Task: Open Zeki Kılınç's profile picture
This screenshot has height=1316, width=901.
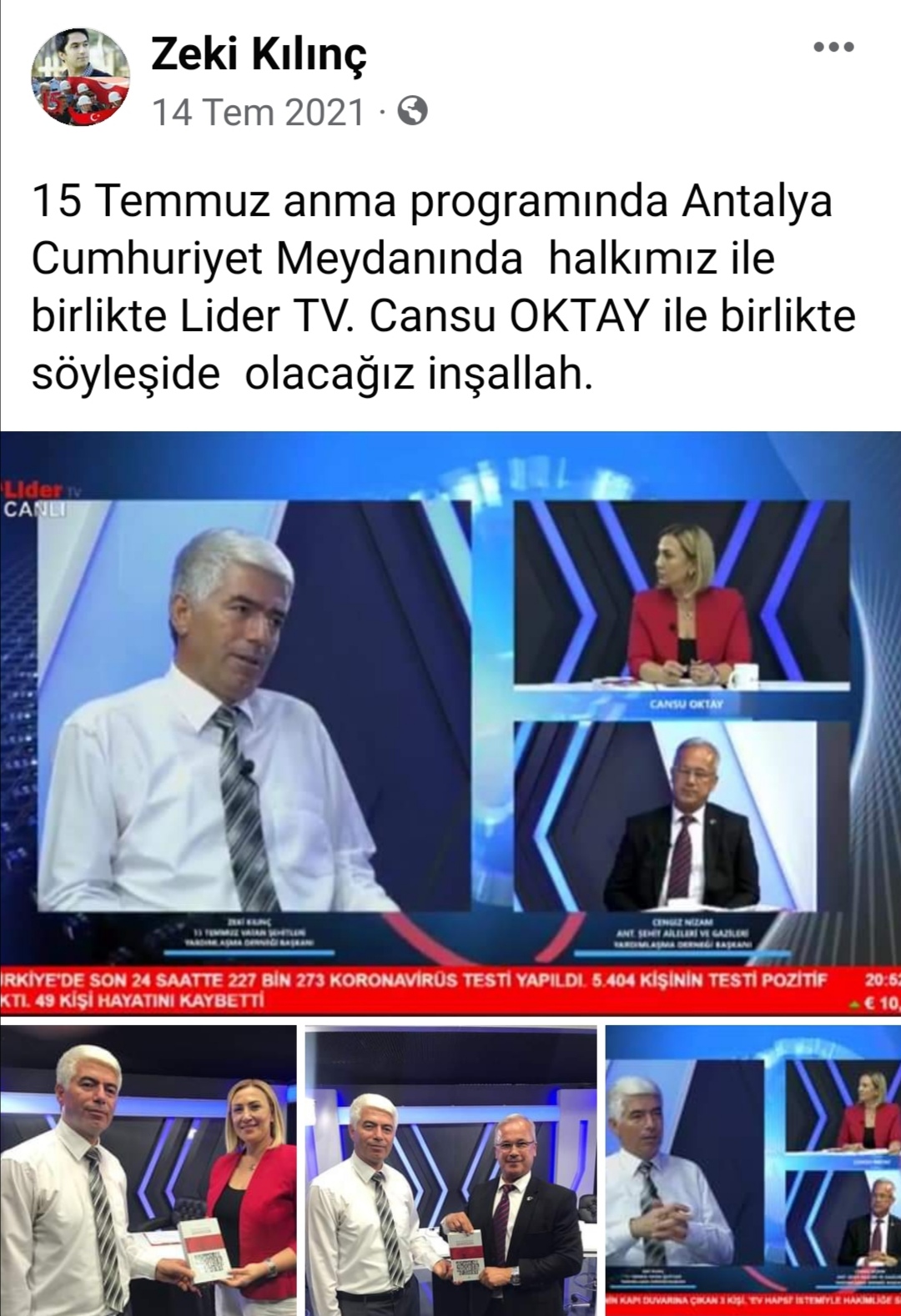Action: pyautogui.click(x=81, y=78)
